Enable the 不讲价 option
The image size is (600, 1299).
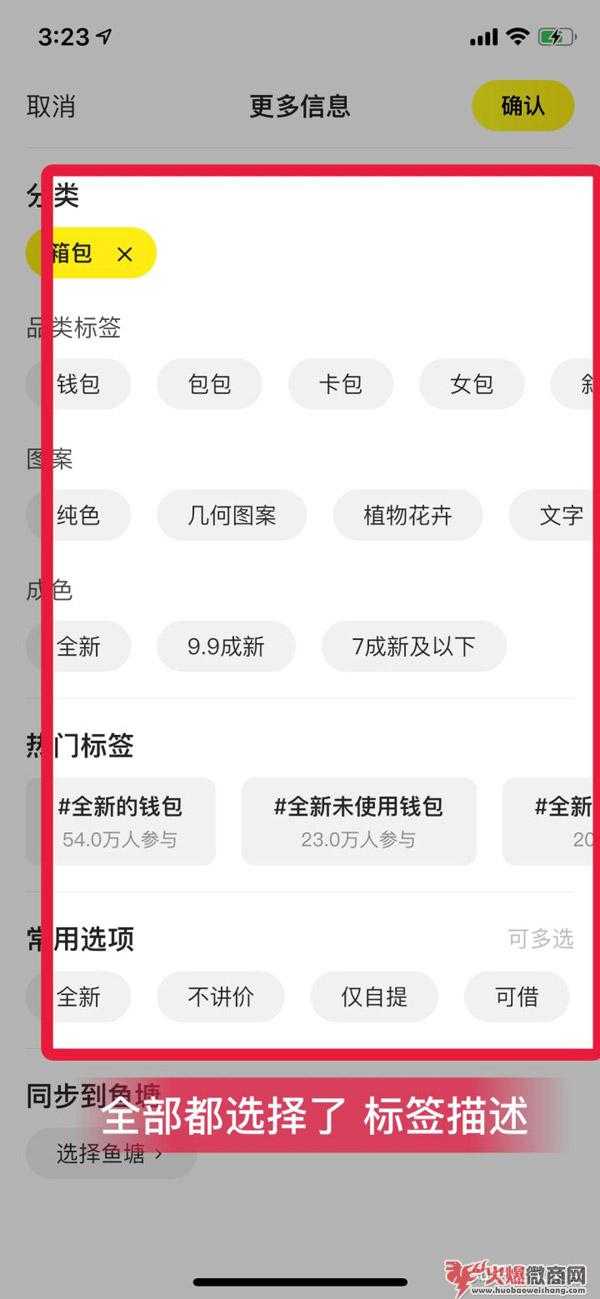[x=220, y=997]
